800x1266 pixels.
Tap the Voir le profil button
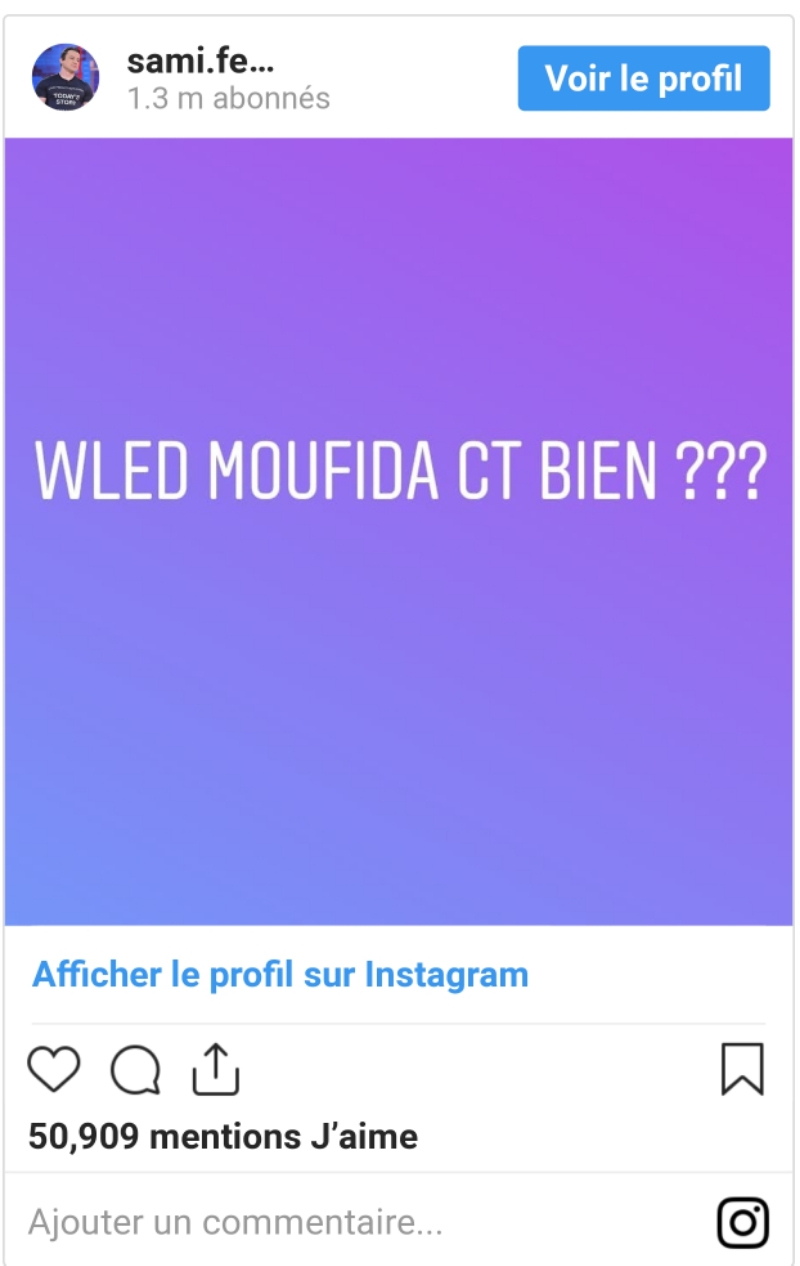click(x=643, y=78)
